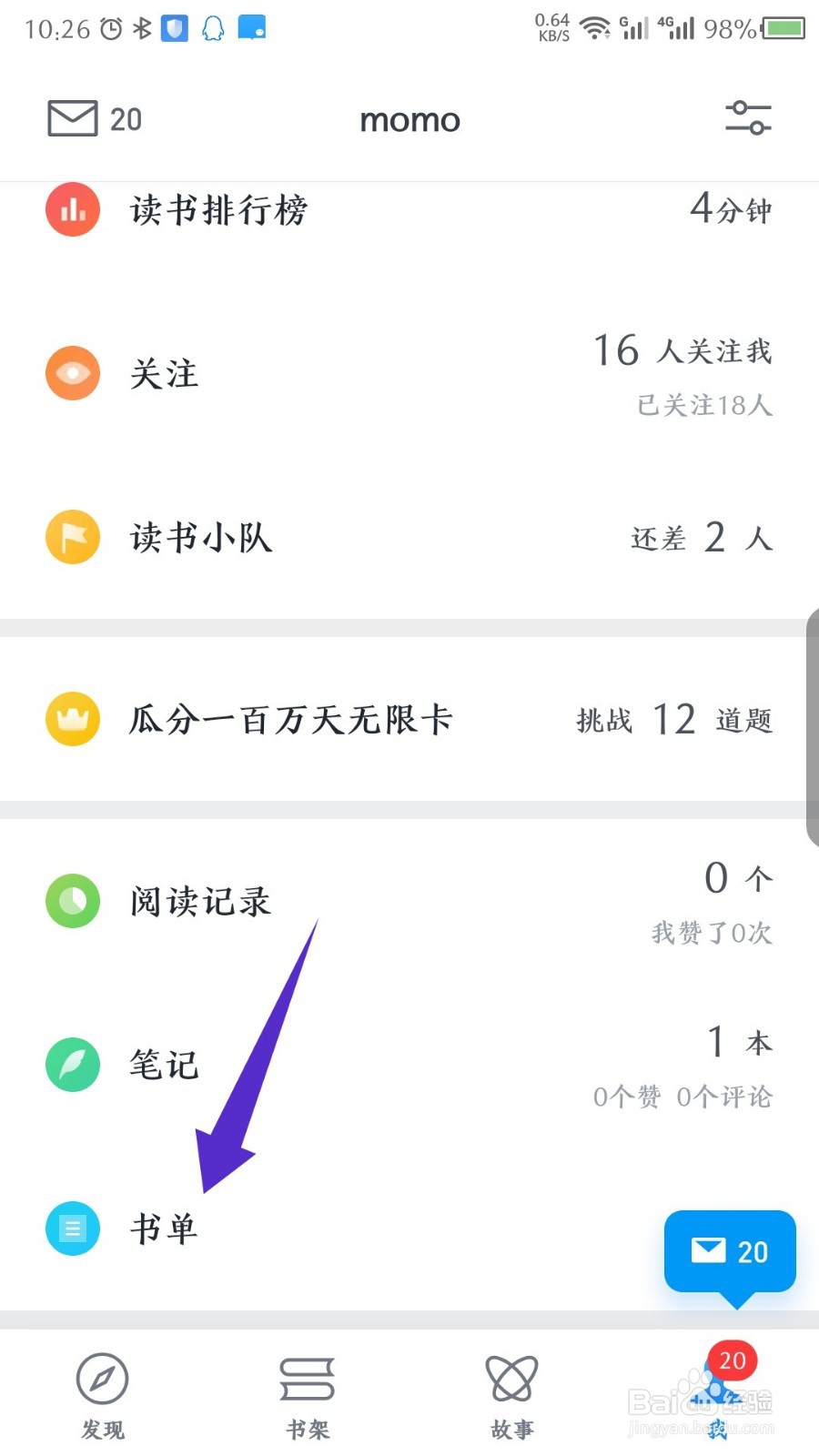Click the leaf icon next to 笔记
Viewport: 819px width, 1456px height.
click(x=73, y=1065)
